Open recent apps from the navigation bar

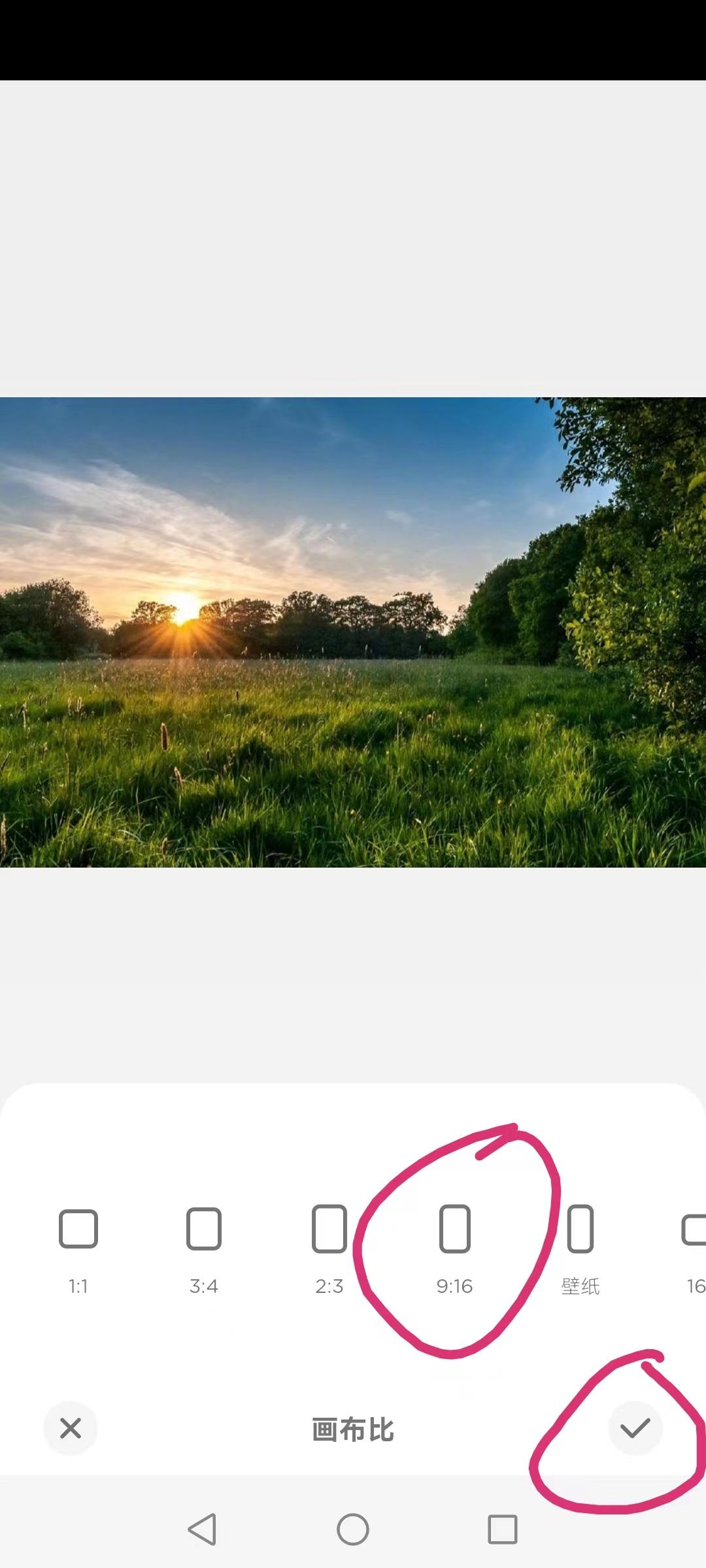click(502, 1529)
